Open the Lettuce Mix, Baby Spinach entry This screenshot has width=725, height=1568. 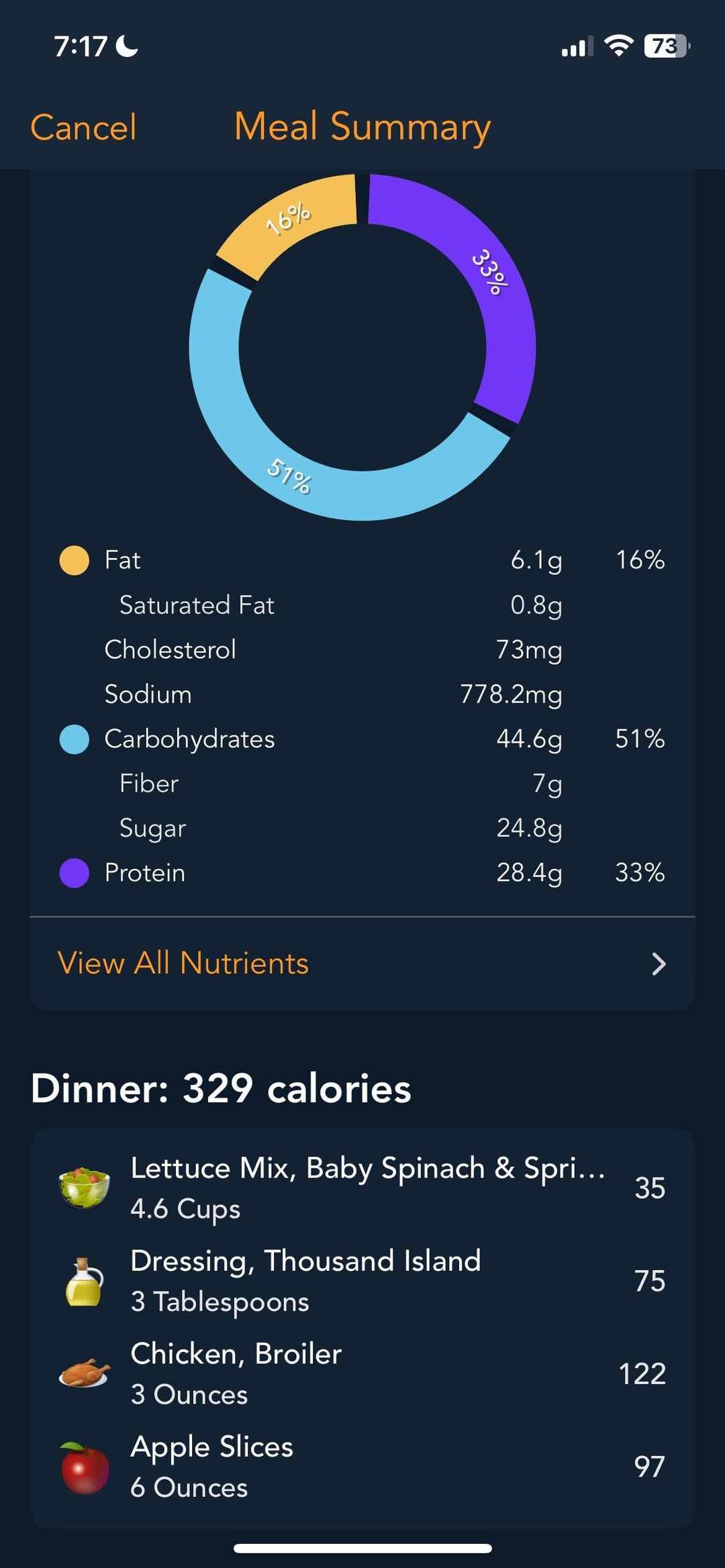point(362,1188)
